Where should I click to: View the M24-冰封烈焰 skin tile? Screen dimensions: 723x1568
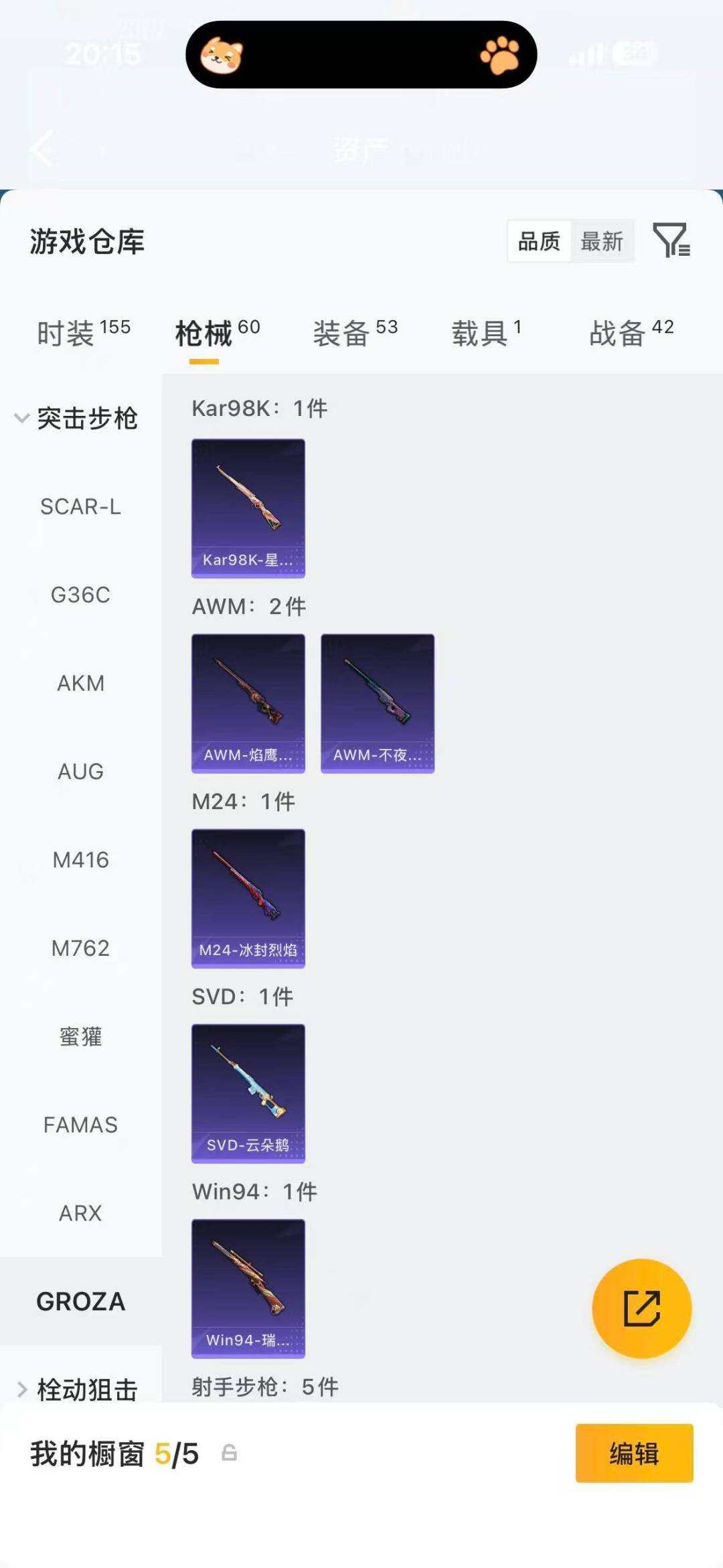(x=248, y=898)
